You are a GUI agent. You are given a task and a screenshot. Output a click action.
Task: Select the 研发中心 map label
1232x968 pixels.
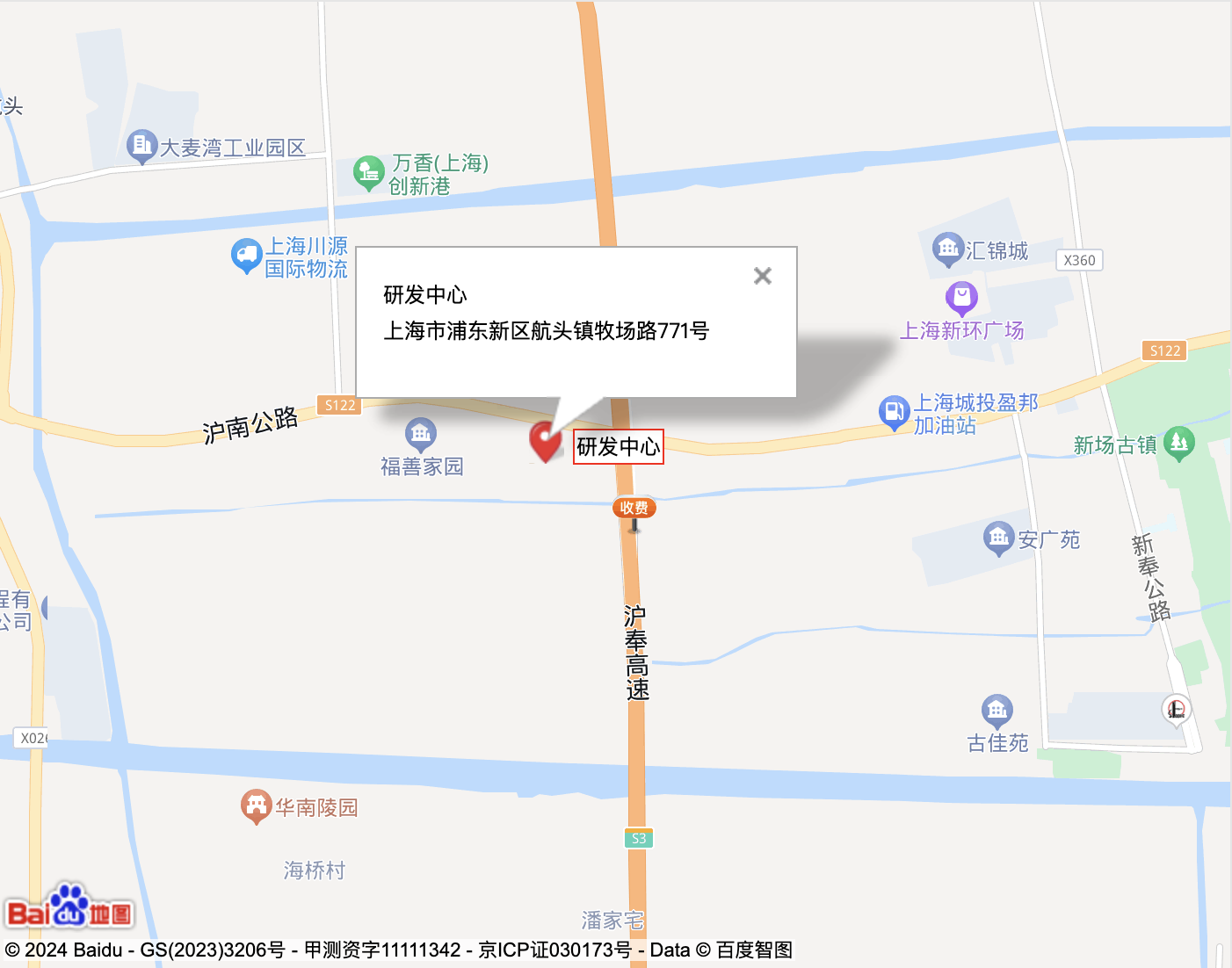618,447
